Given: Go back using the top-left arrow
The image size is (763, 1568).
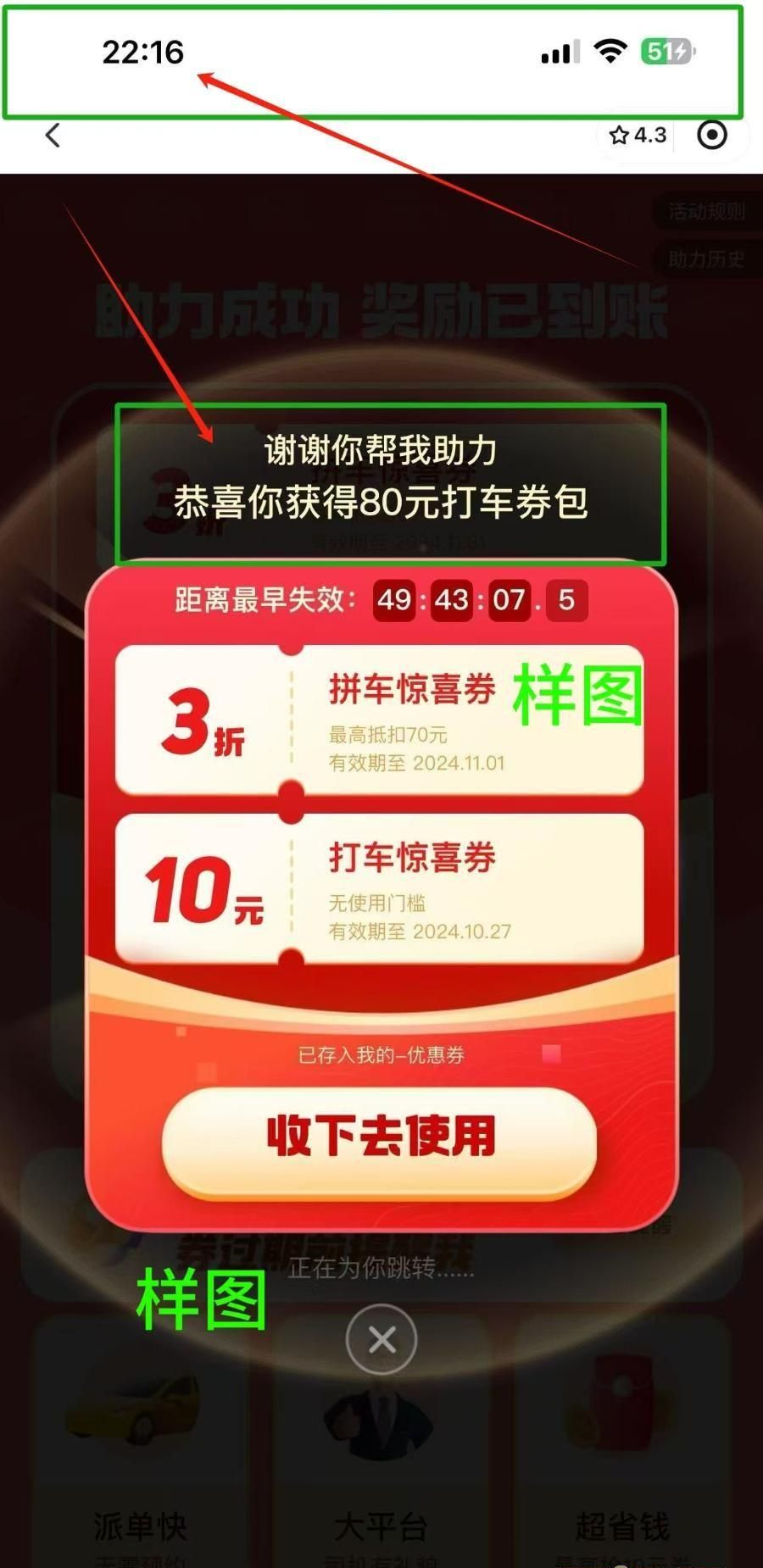Looking at the screenshot, I should 53,135.
